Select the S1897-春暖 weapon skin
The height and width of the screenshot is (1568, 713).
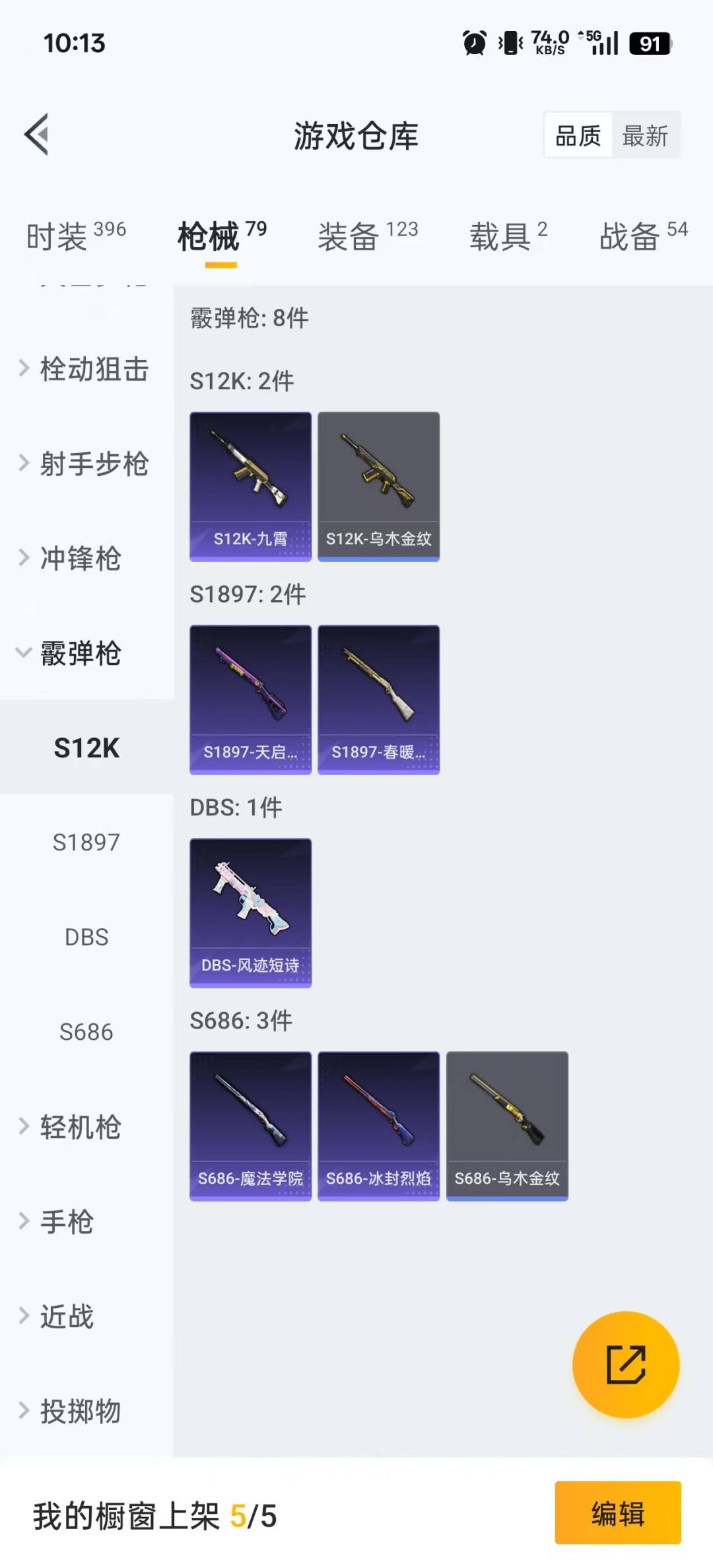[x=378, y=700]
